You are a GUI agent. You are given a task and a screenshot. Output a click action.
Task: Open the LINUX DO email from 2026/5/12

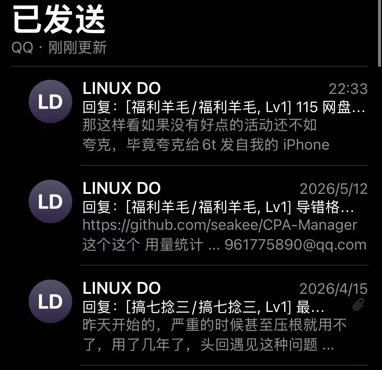pyautogui.click(x=190, y=215)
